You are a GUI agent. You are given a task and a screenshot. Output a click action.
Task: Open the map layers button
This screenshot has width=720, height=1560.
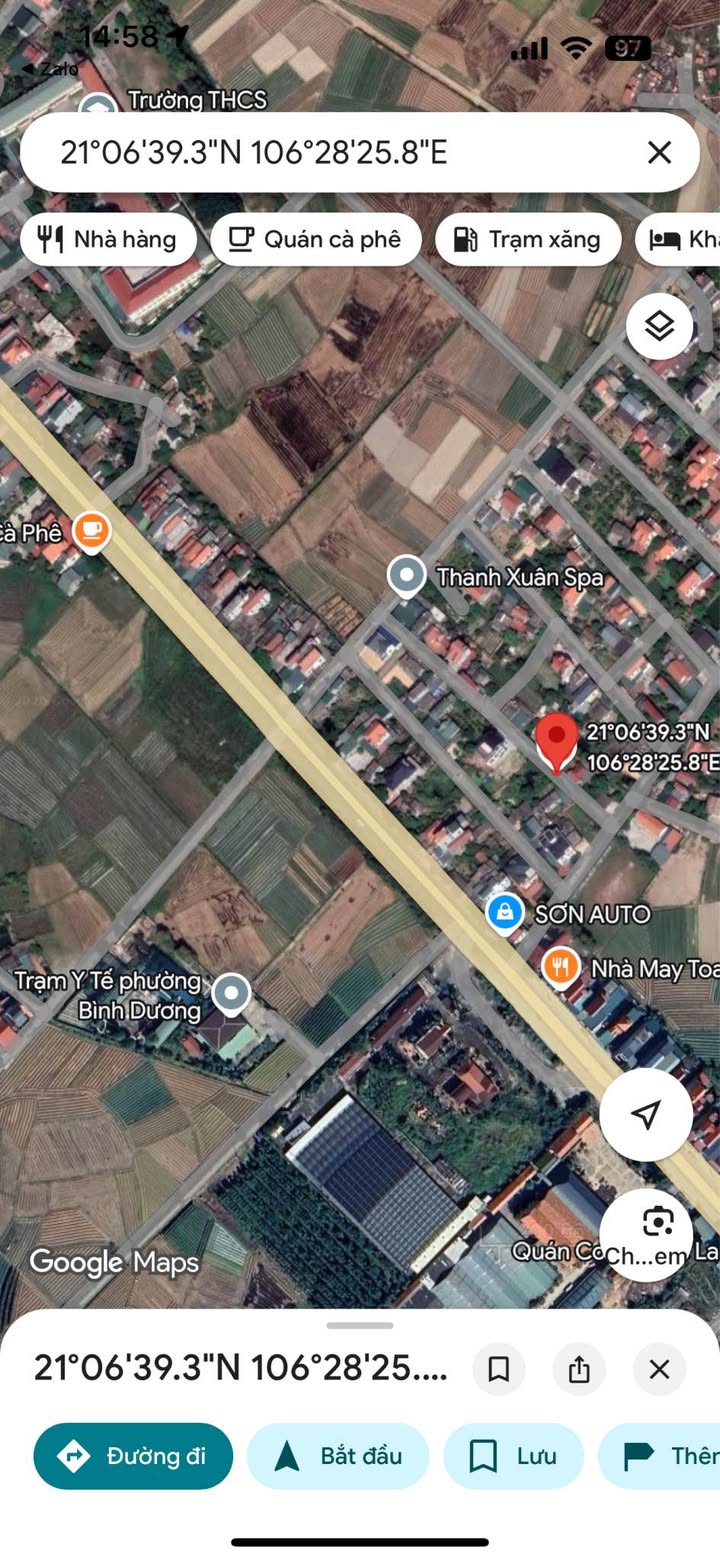click(659, 326)
